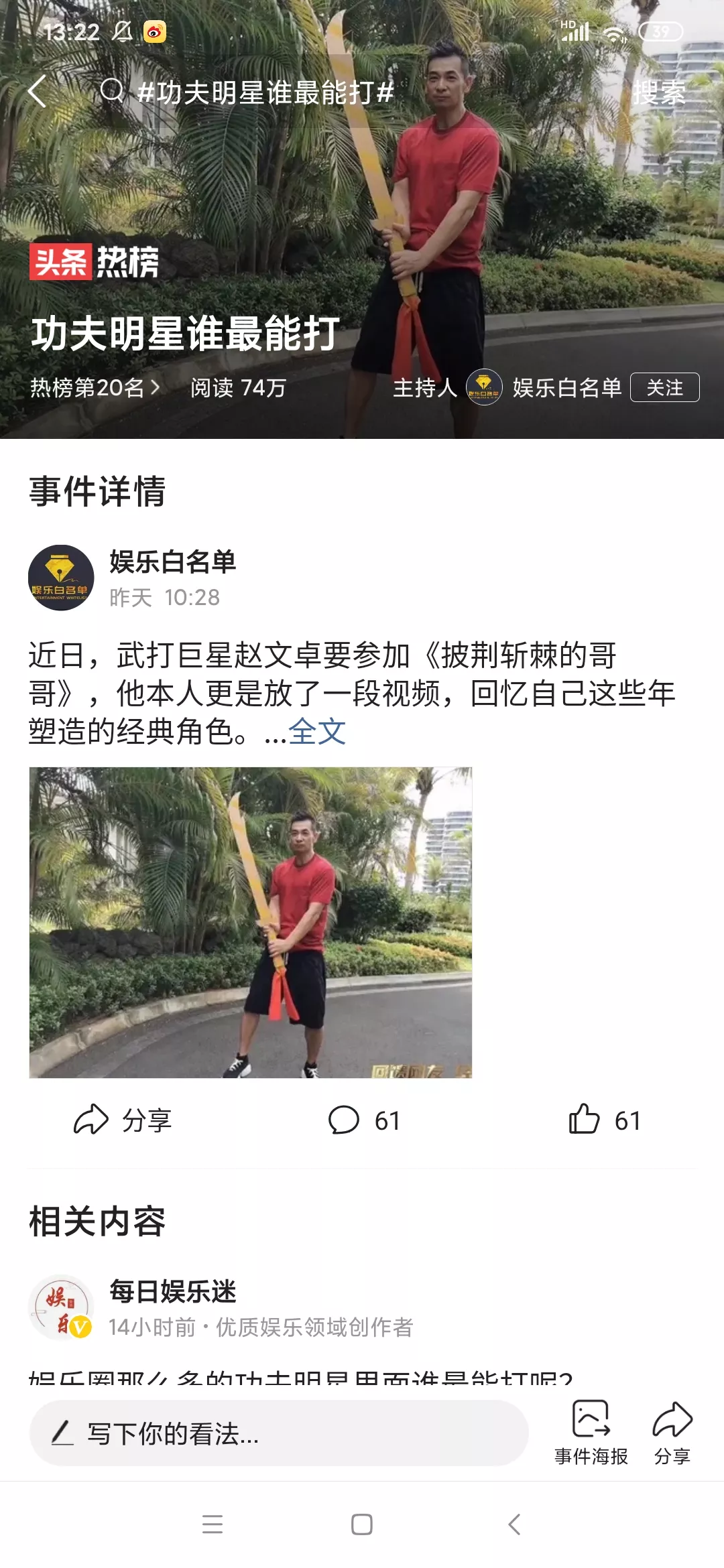Open host 娱乐白名单's profile in the header
Image resolution: width=724 pixels, height=1568 pixels.
click(x=566, y=387)
